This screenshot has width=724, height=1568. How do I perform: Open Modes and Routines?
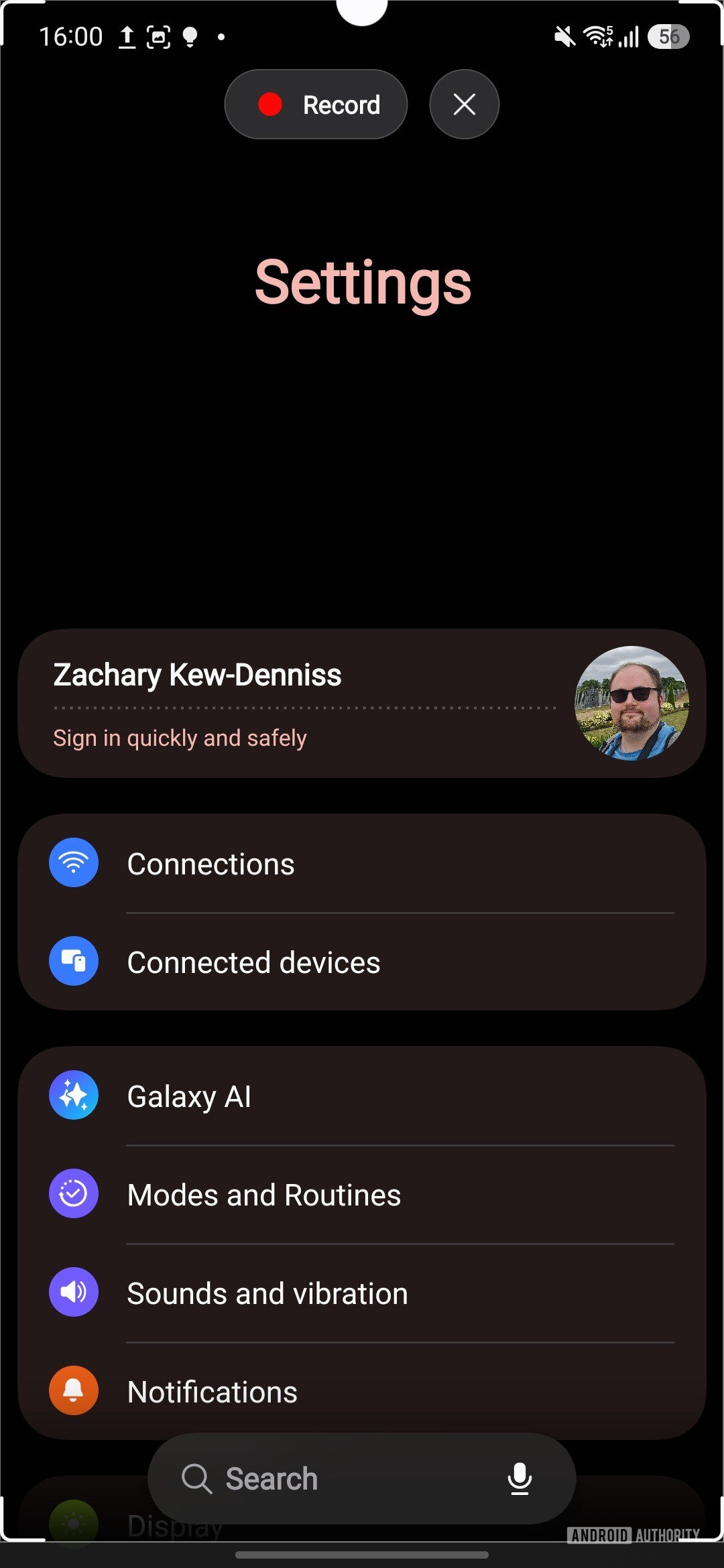362,1194
